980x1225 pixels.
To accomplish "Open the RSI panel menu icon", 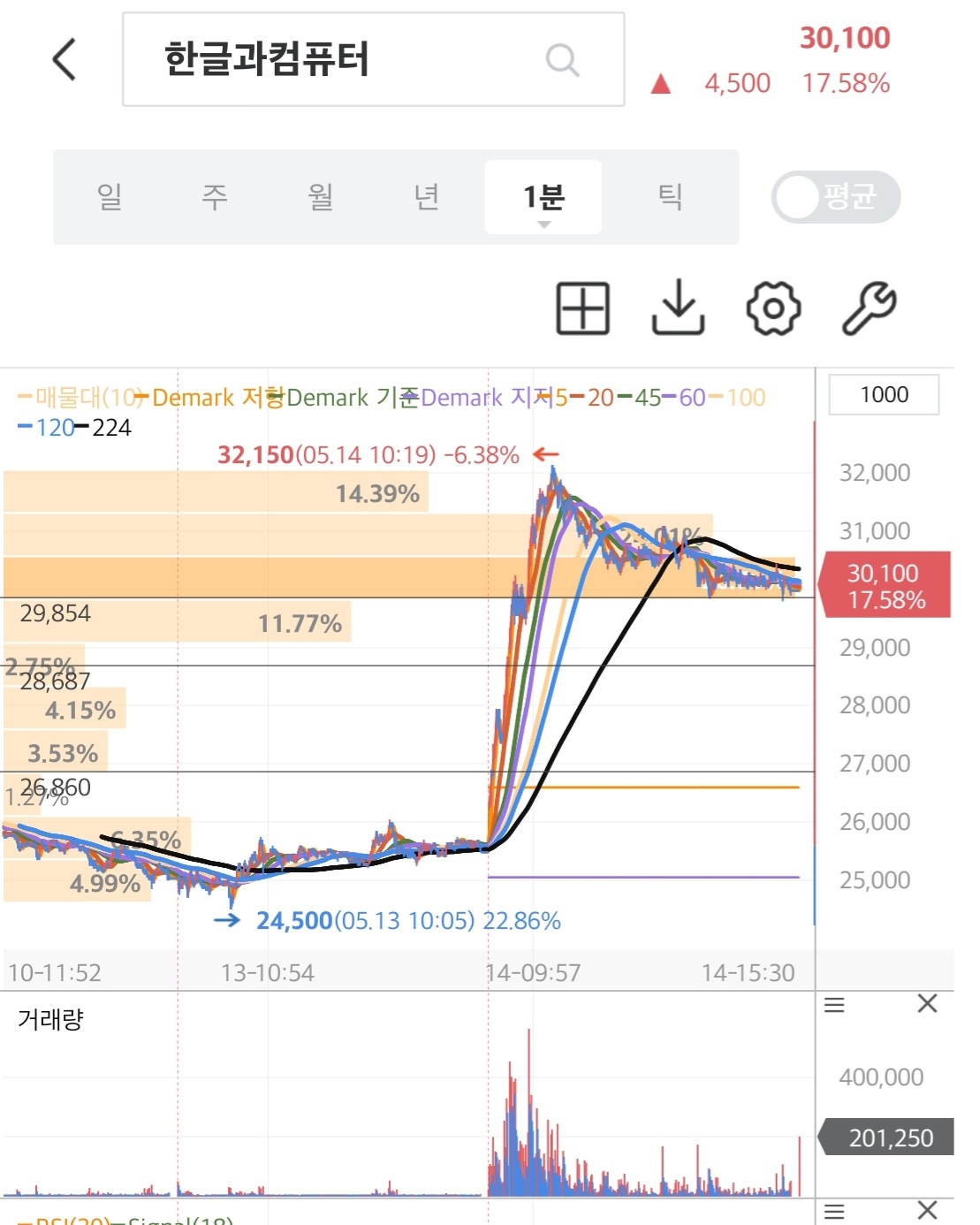I will pos(834,1211).
